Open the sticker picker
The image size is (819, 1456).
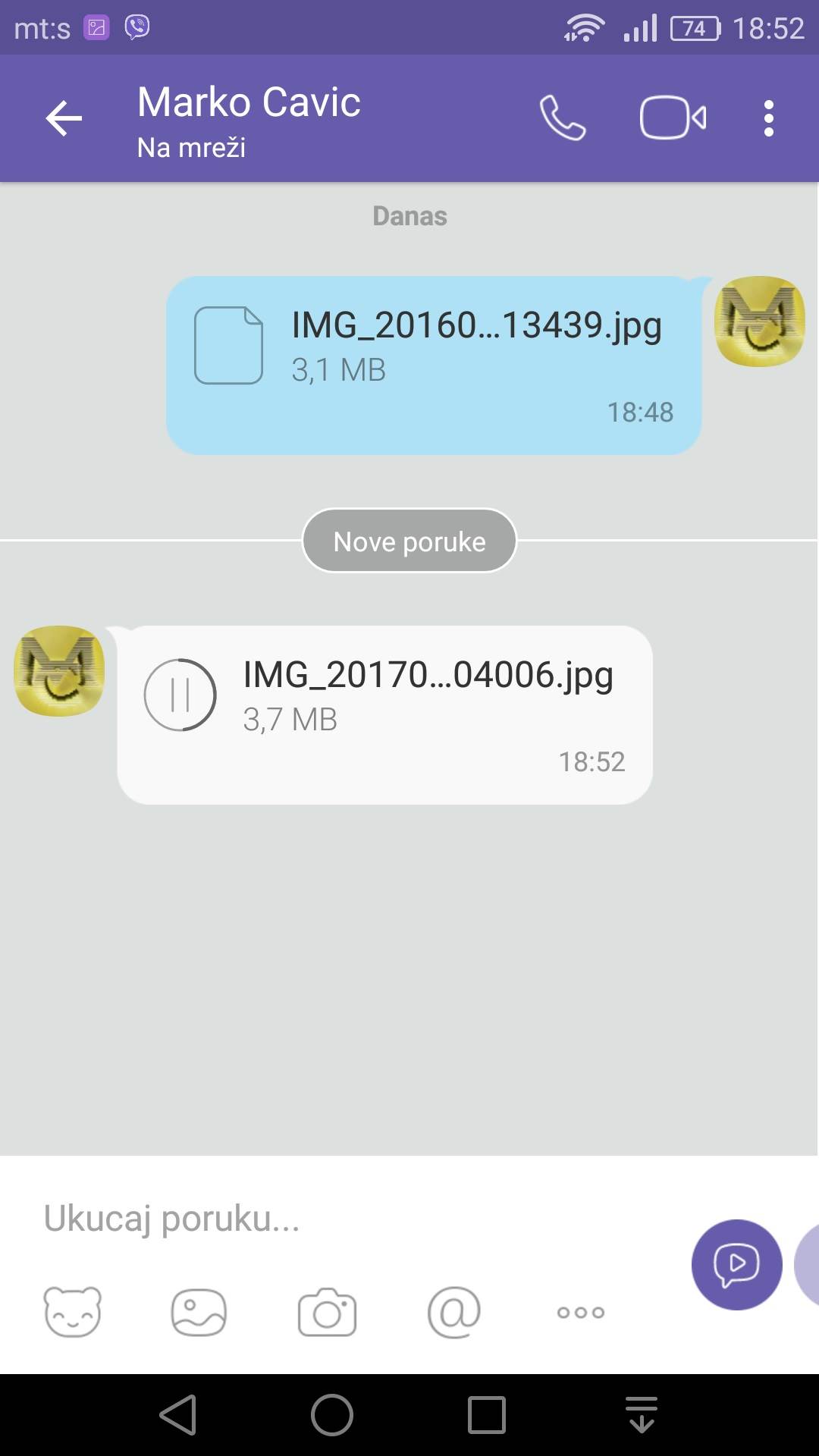[x=73, y=1312]
